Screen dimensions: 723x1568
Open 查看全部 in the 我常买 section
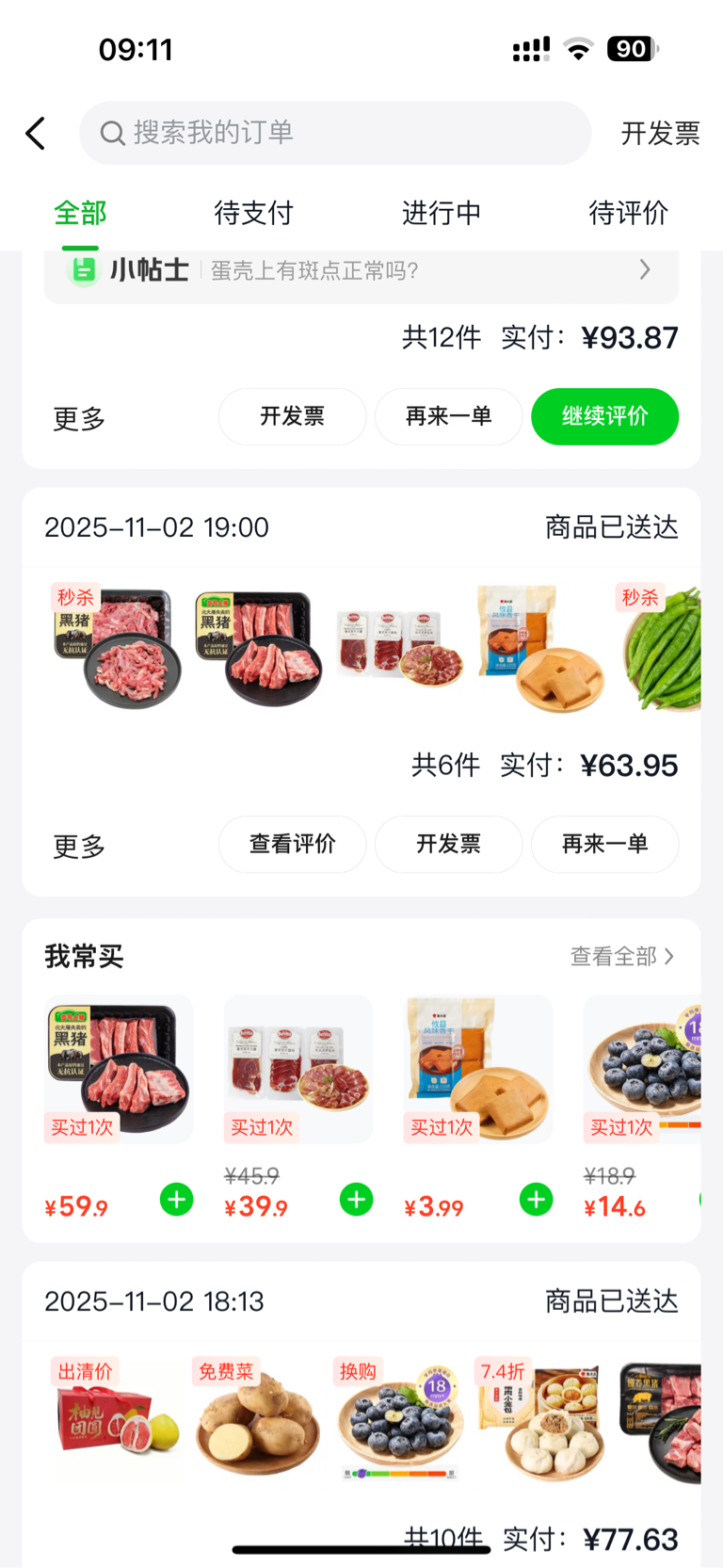coord(621,957)
